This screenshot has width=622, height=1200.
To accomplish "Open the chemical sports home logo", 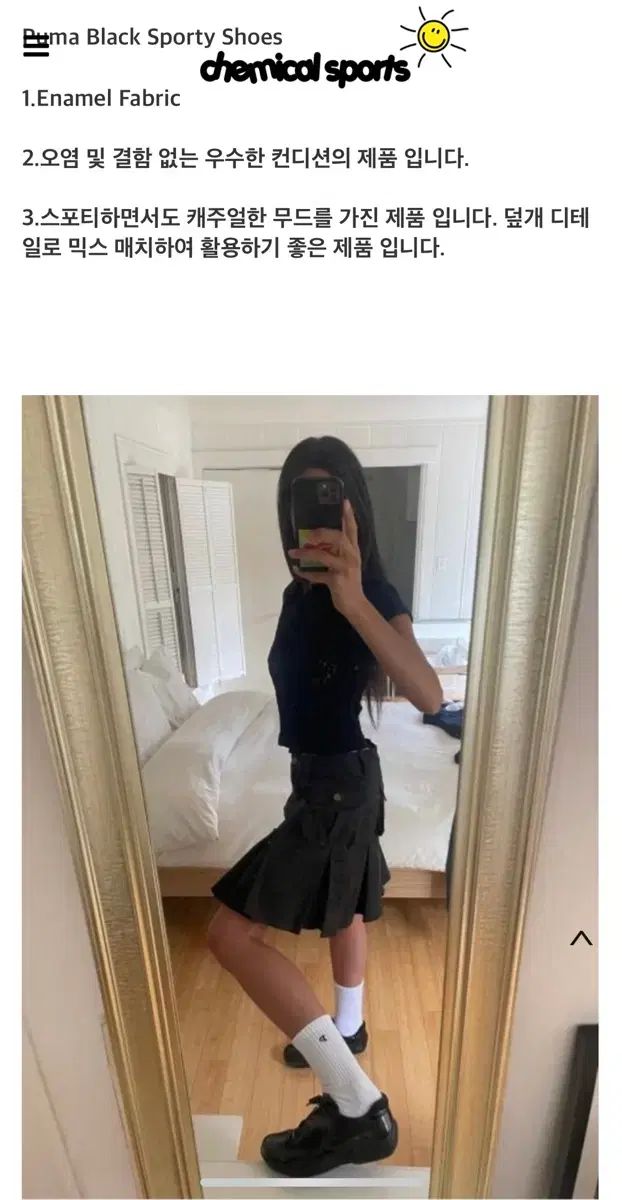I will point(310,68).
